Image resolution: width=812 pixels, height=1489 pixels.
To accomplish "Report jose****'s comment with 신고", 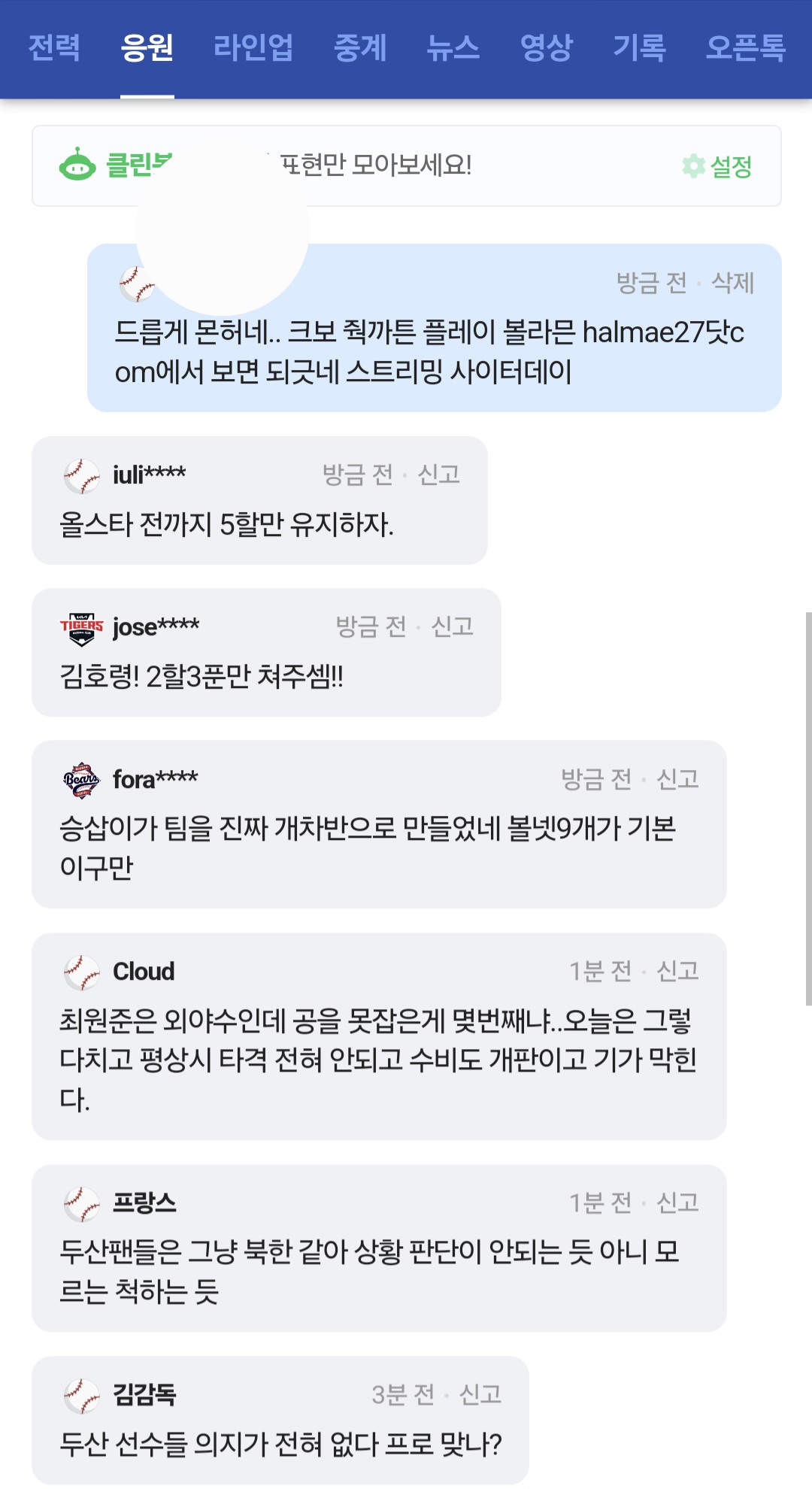I will click(452, 626).
